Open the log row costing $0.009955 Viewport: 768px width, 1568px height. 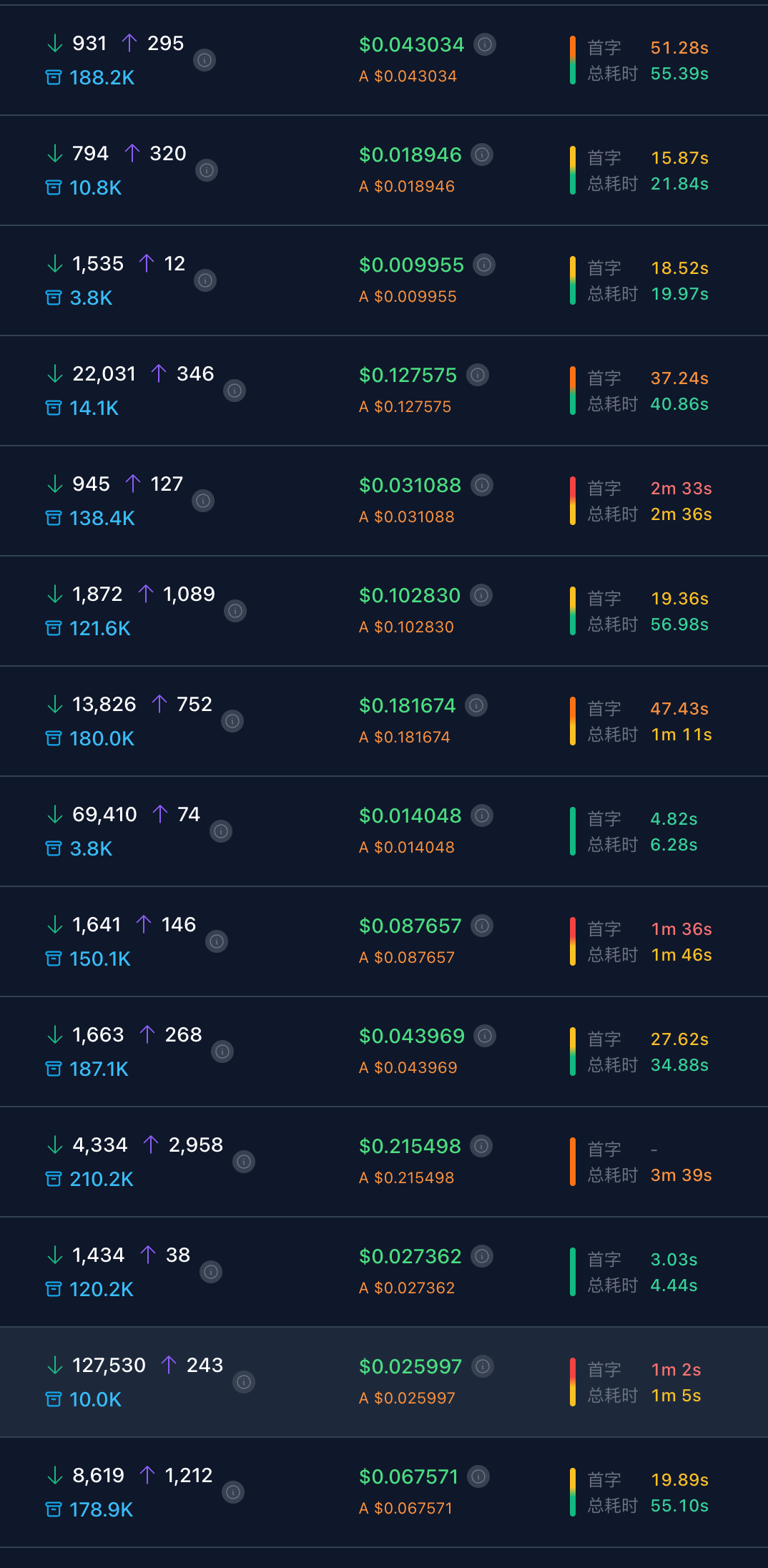coord(384,280)
